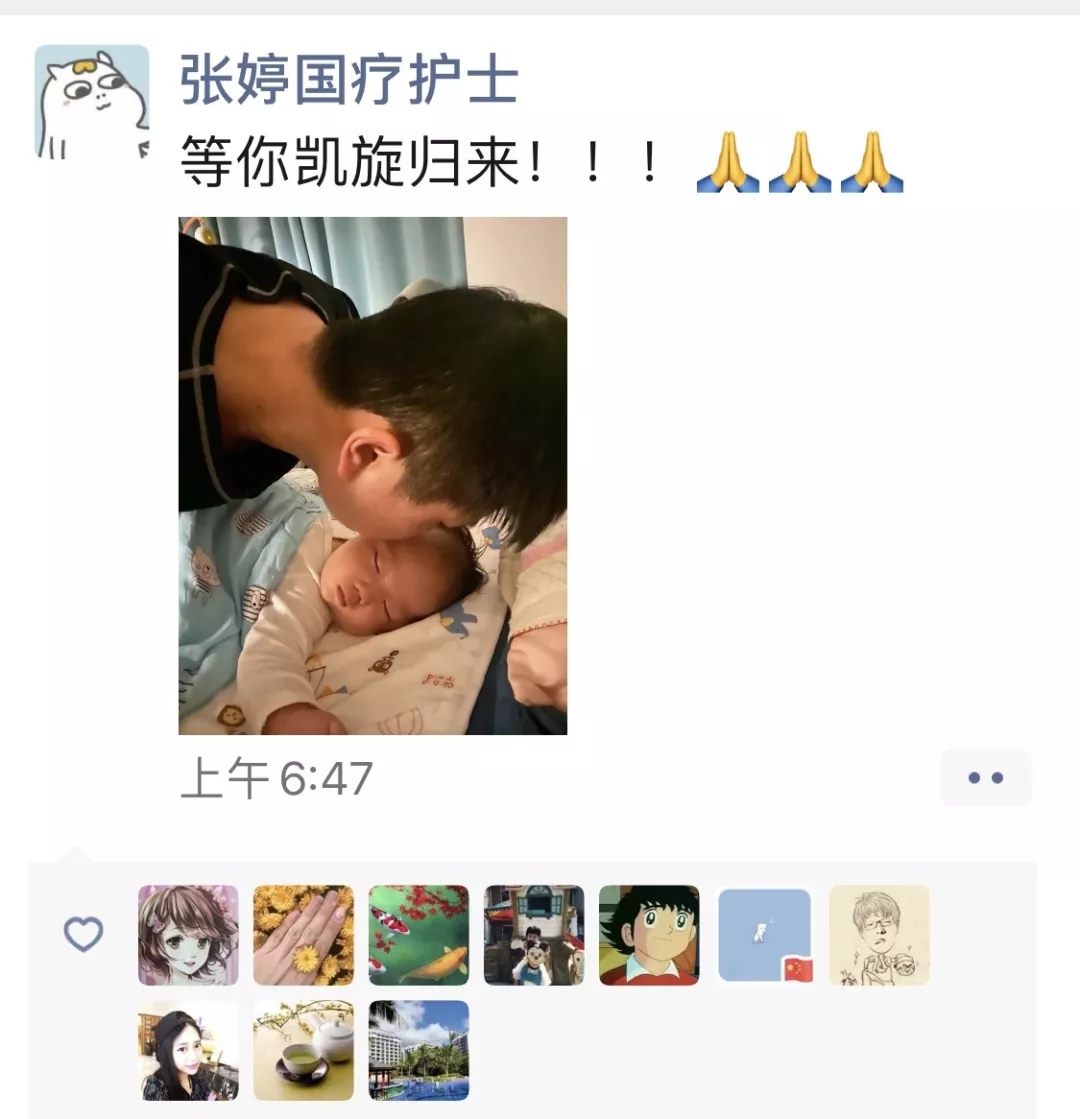Tap the name 张婷国疗护士
Image resolution: width=1080 pixels, height=1119 pixels.
point(348,82)
